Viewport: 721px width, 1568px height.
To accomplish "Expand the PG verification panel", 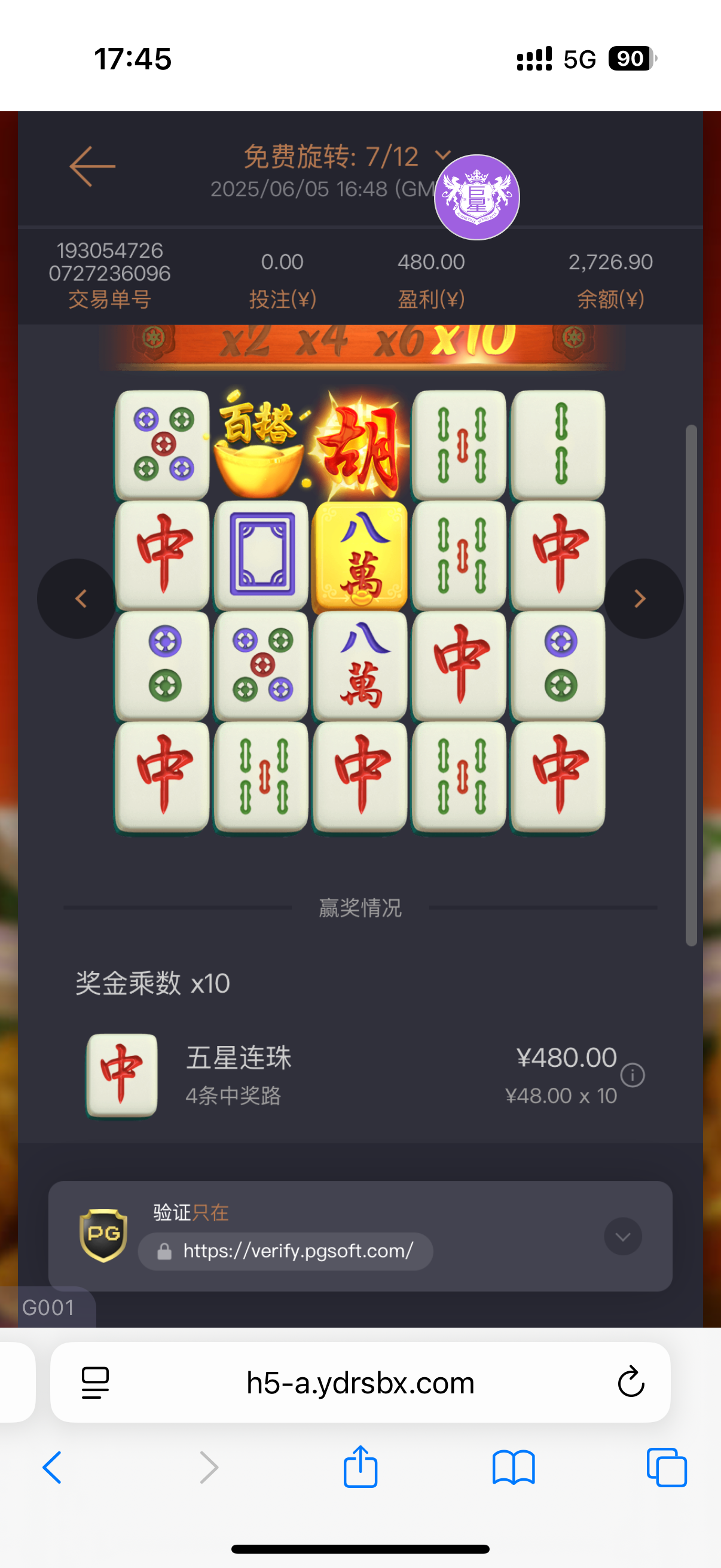I will (x=622, y=1236).
